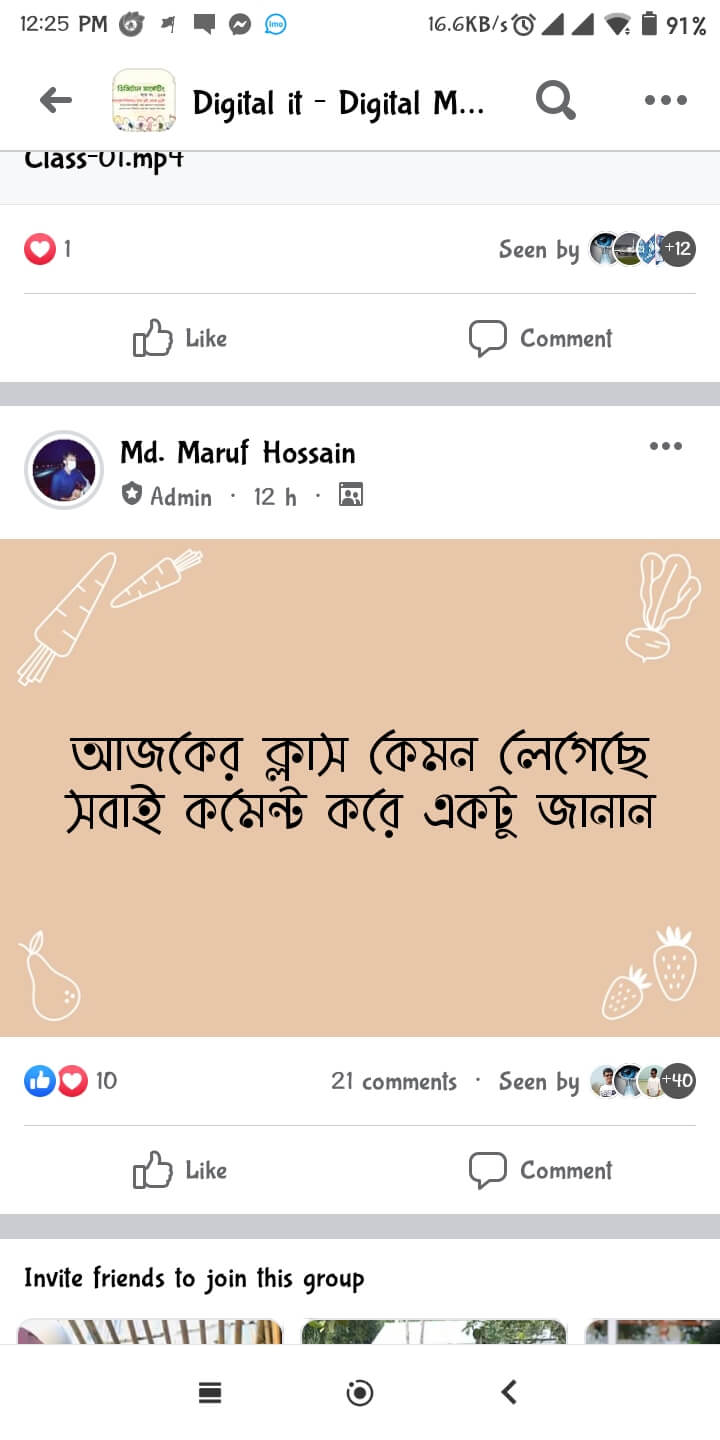Go back using the top-left arrow

(x=56, y=100)
